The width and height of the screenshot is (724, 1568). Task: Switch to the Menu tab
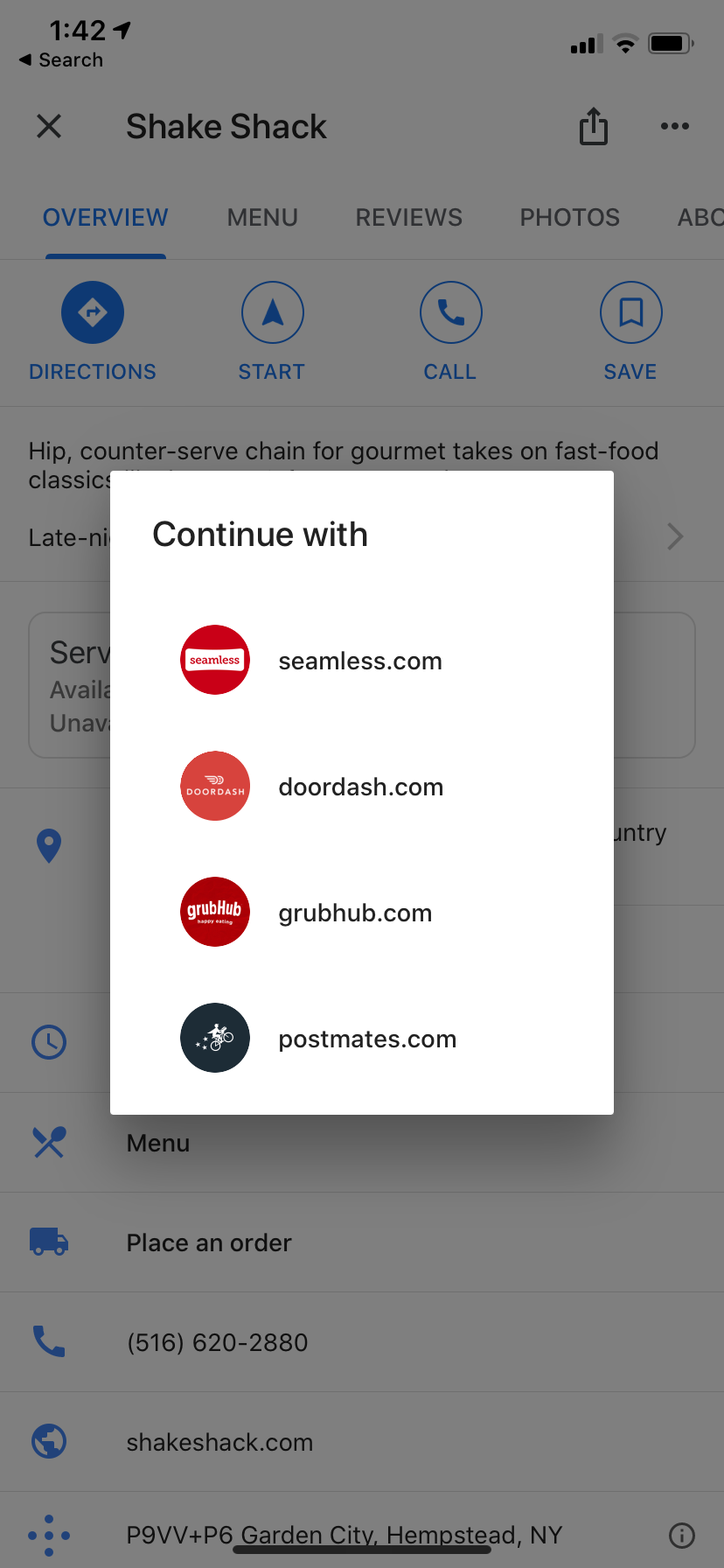click(x=262, y=217)
